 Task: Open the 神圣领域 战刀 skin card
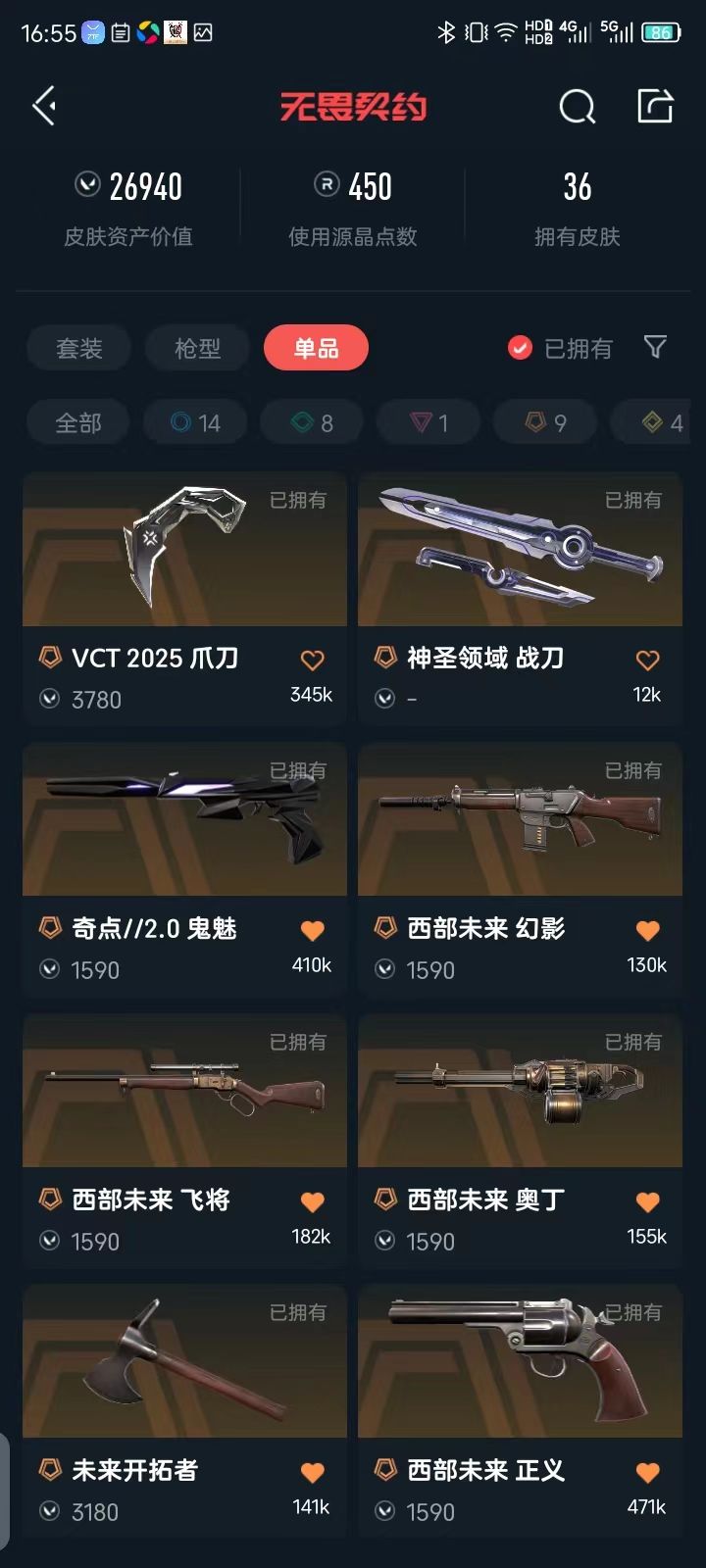pos(520,599)
